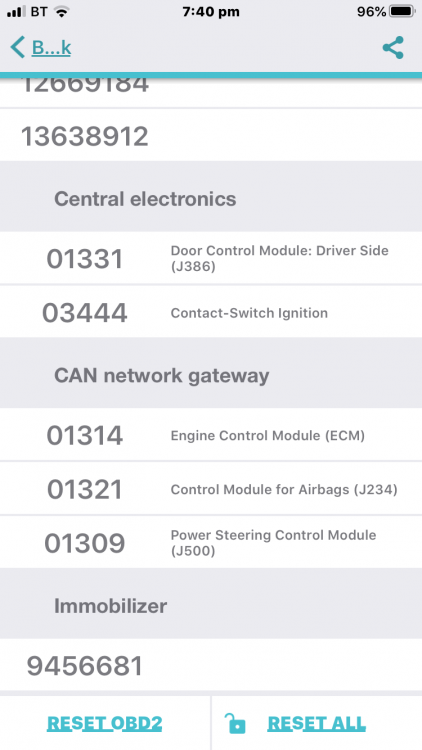Select fault 01321 Control Module for Airbags
This screenshot has width=422, height=750.
click(x=211, y=489)
